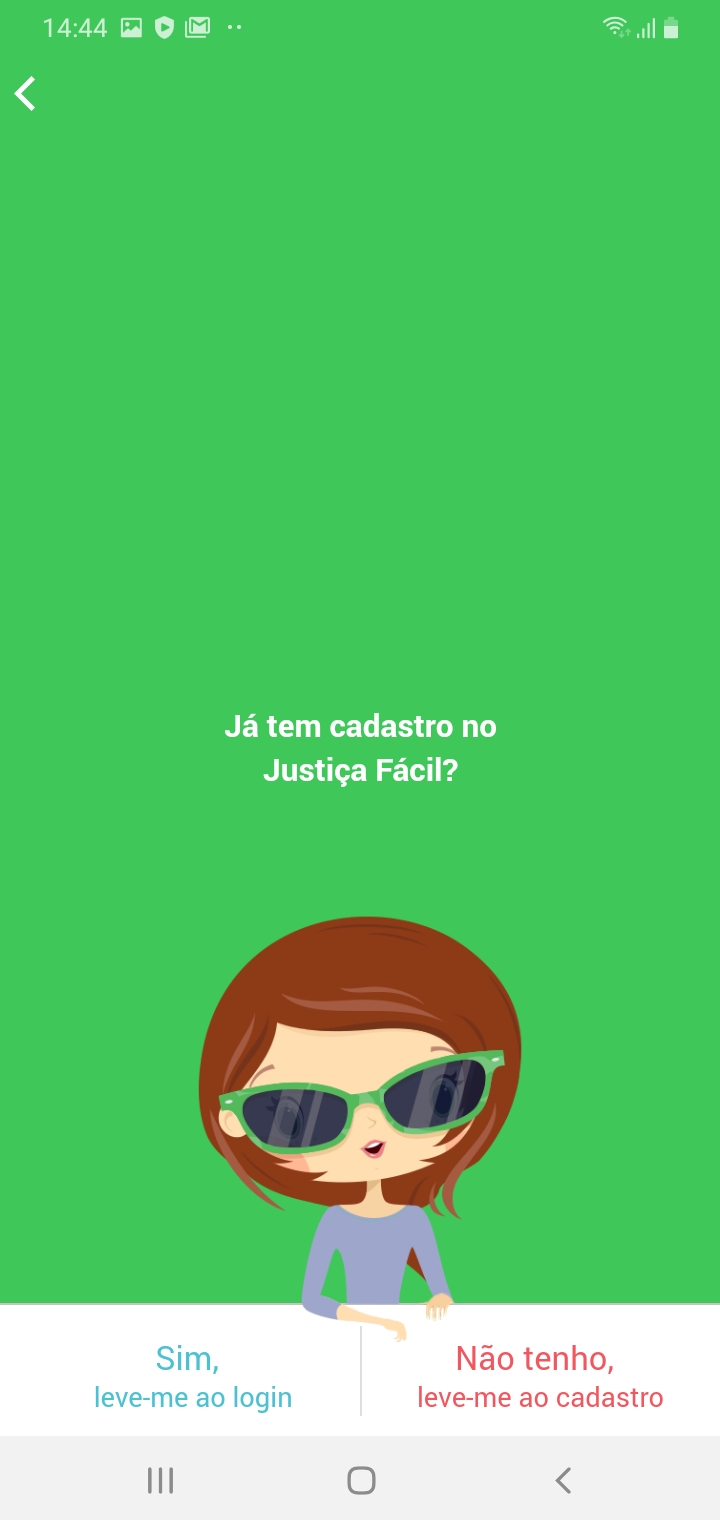Select 'Não tenho, leve-me ao cadastro'
720x1520 pixels.
point(540,1376)
